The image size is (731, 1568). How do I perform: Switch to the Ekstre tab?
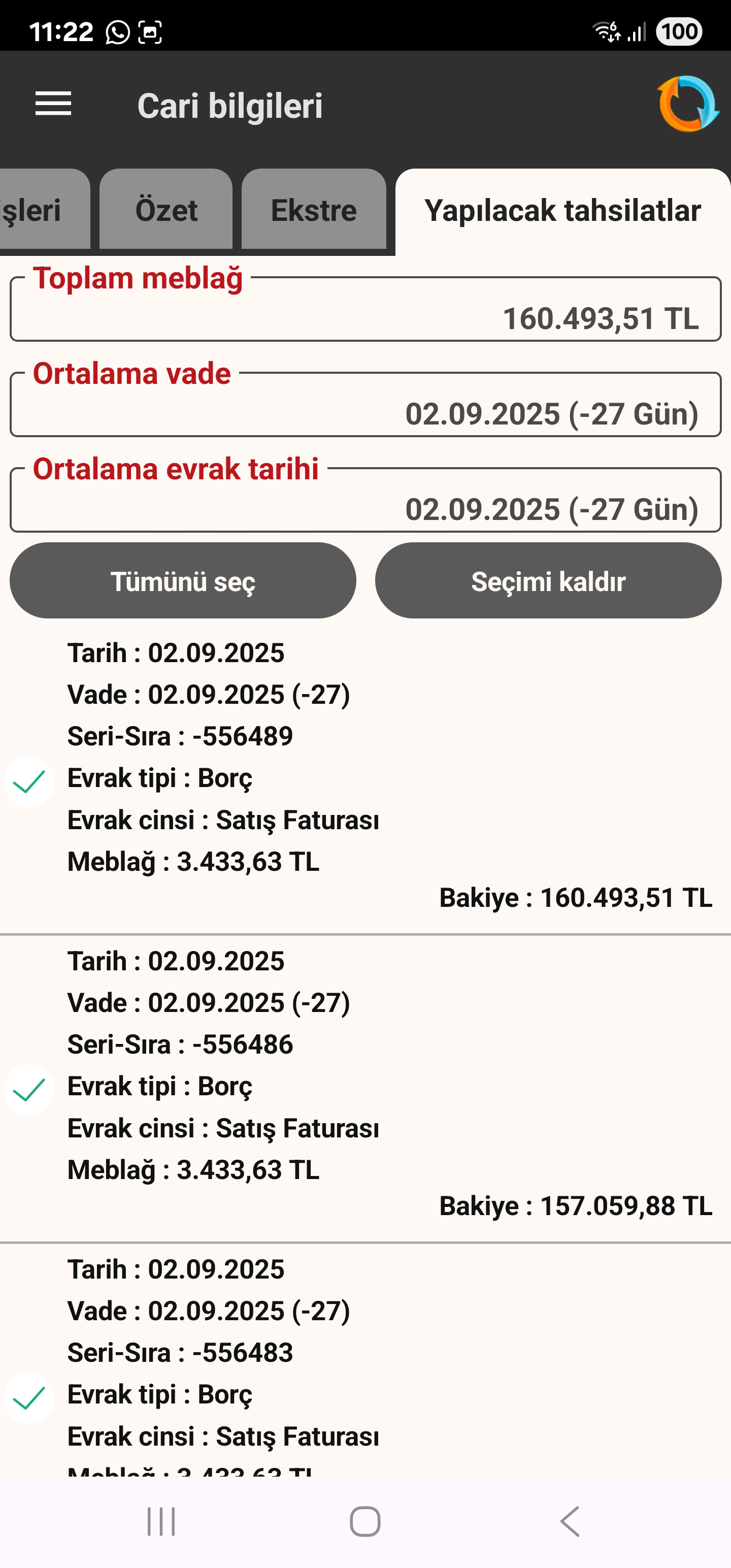[313, 210]
